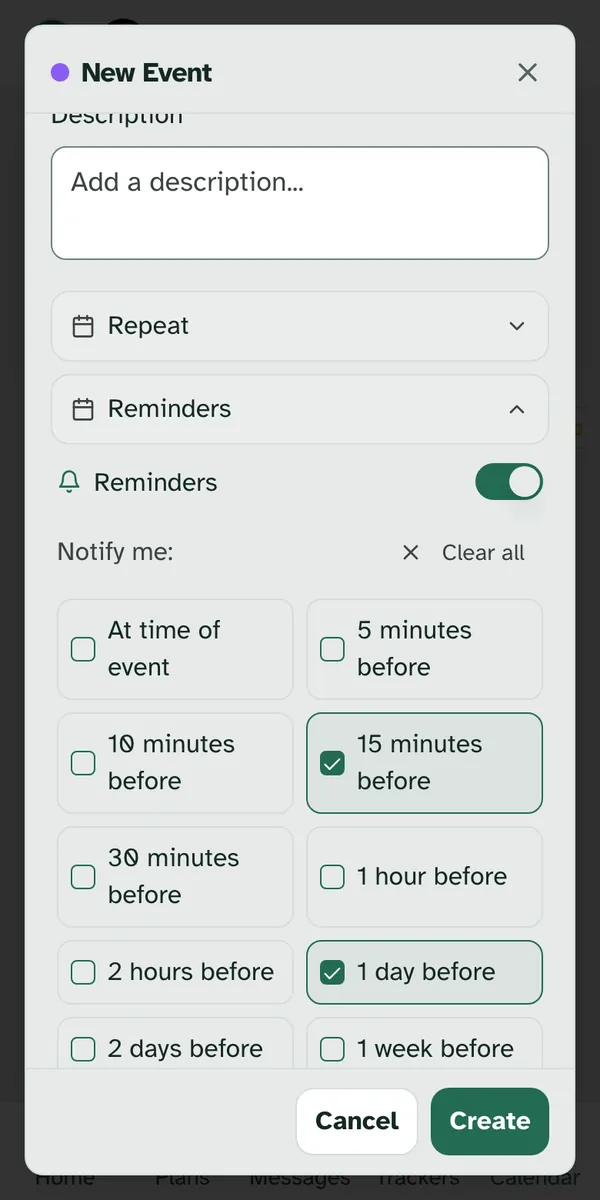Check 30 minutes before option

[x=175, y=877]
